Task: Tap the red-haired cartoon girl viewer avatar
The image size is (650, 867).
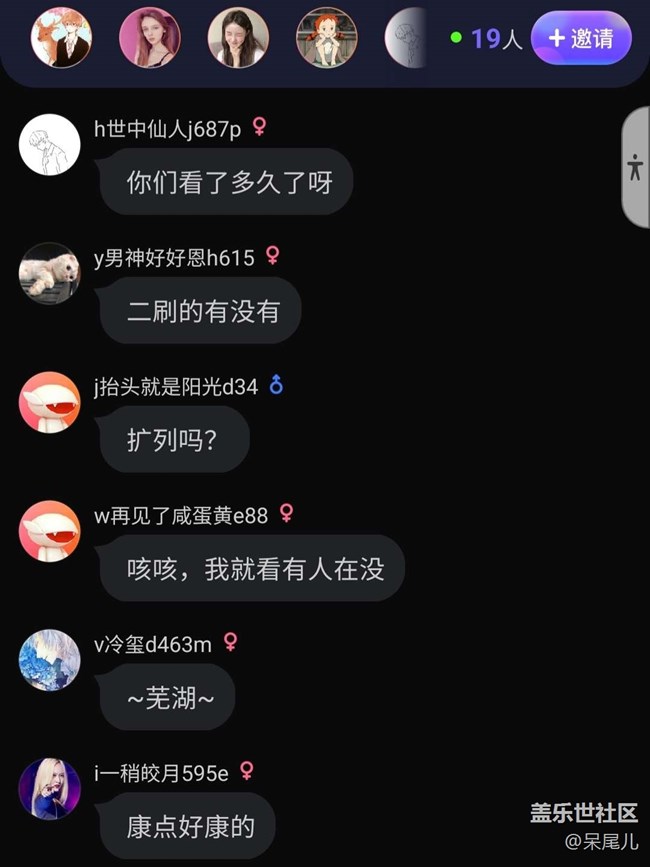Action: (327, 38)
